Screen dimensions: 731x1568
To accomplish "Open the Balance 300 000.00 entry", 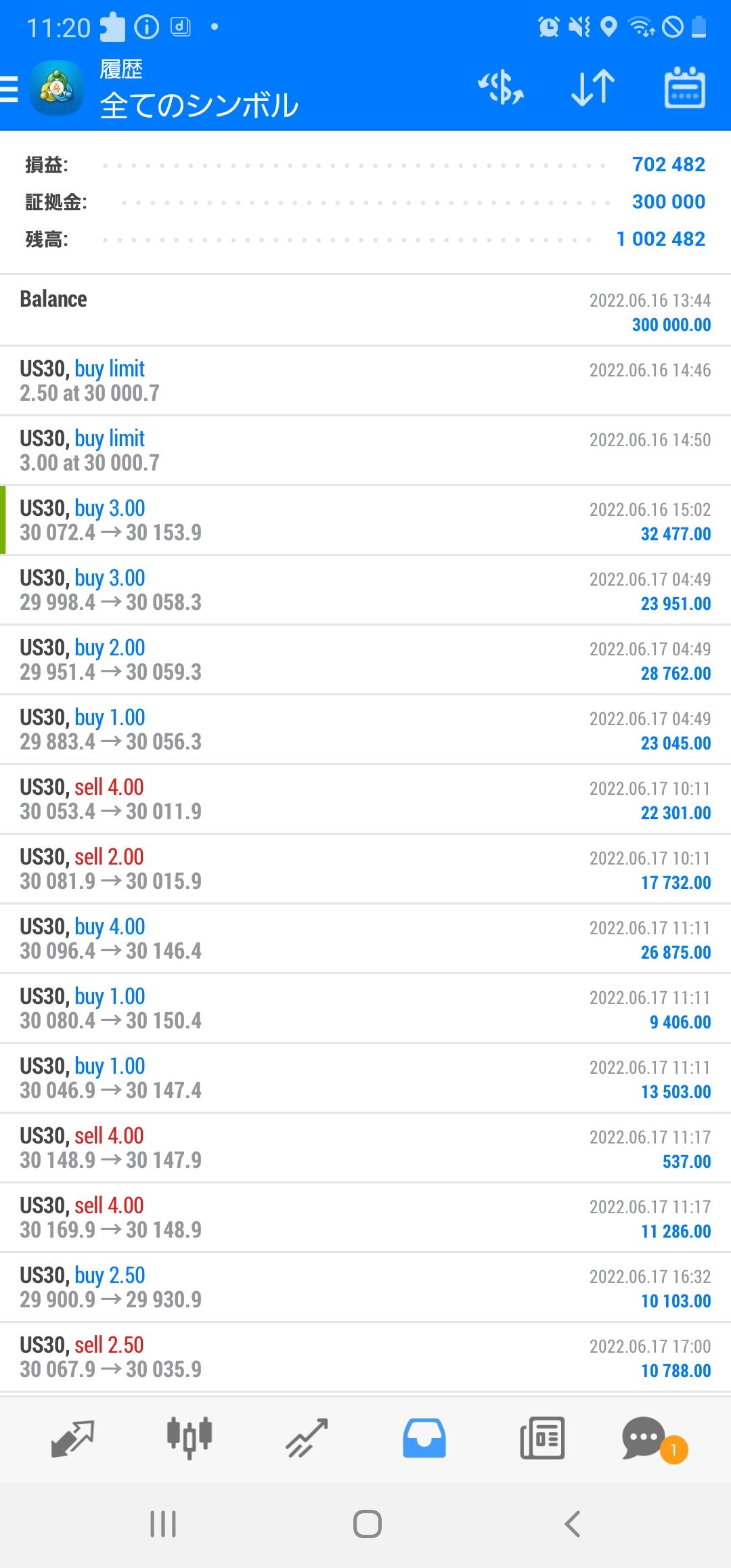I will [365, 311].
